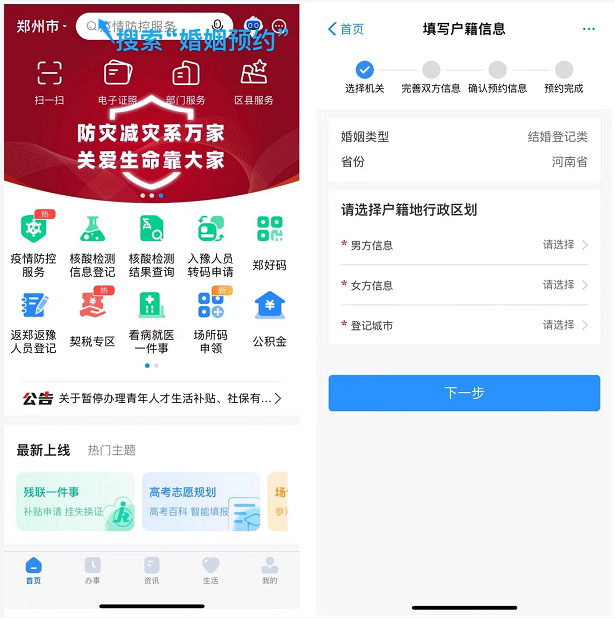Open the Zhengzhou city selector dropdown
This screenshot has width=615, height=618.
click(x=42, y=26)
